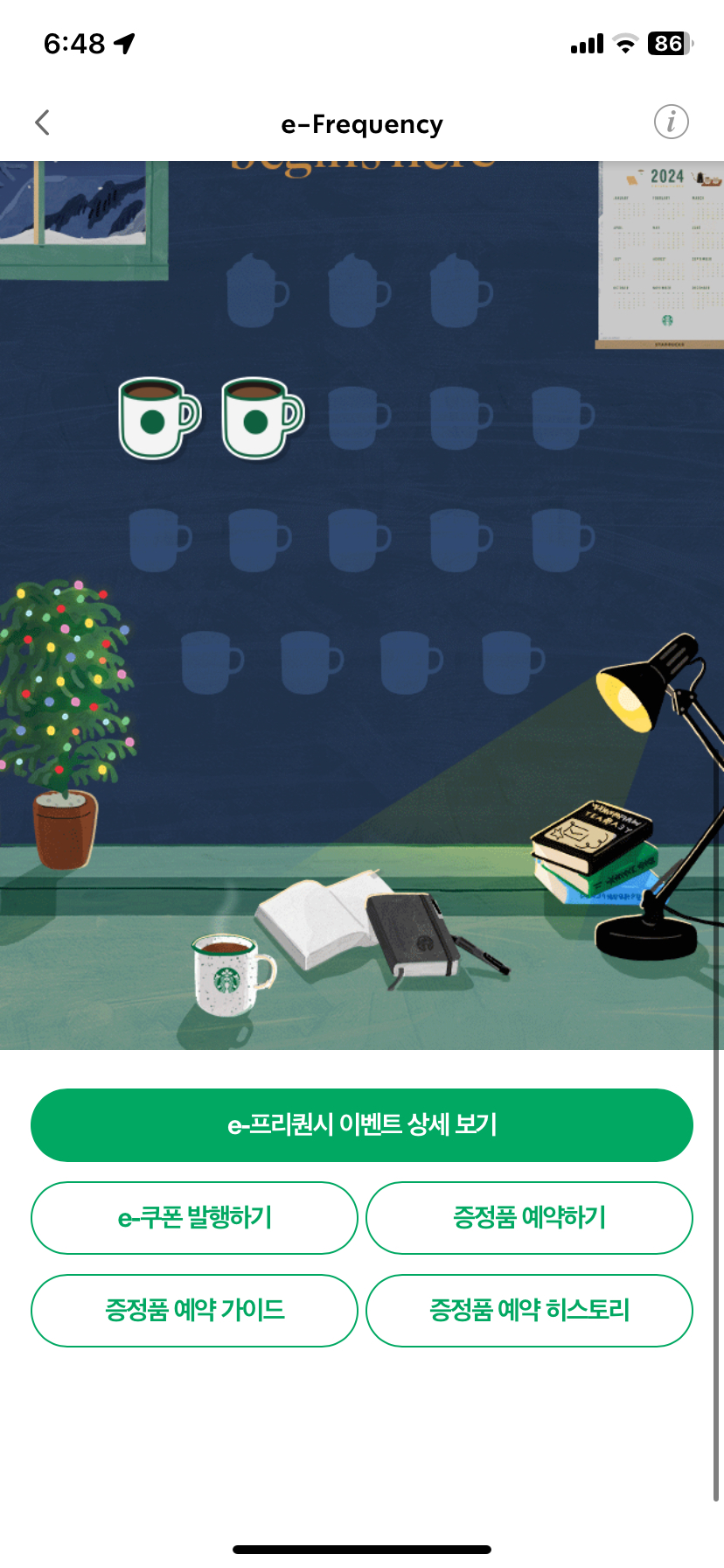Select 증정품 예약하기
The width and height of the screenshot is (724, 1568).
point(529,1217)
